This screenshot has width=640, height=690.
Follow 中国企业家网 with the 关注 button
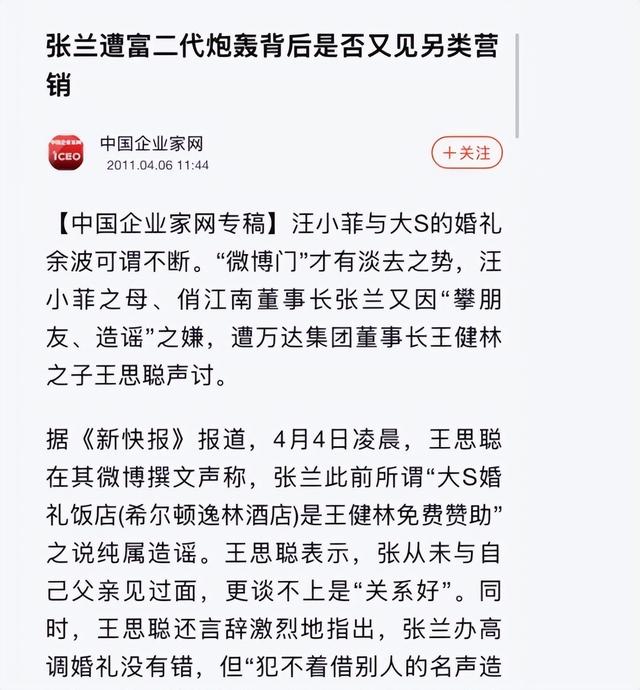[467, 153]
